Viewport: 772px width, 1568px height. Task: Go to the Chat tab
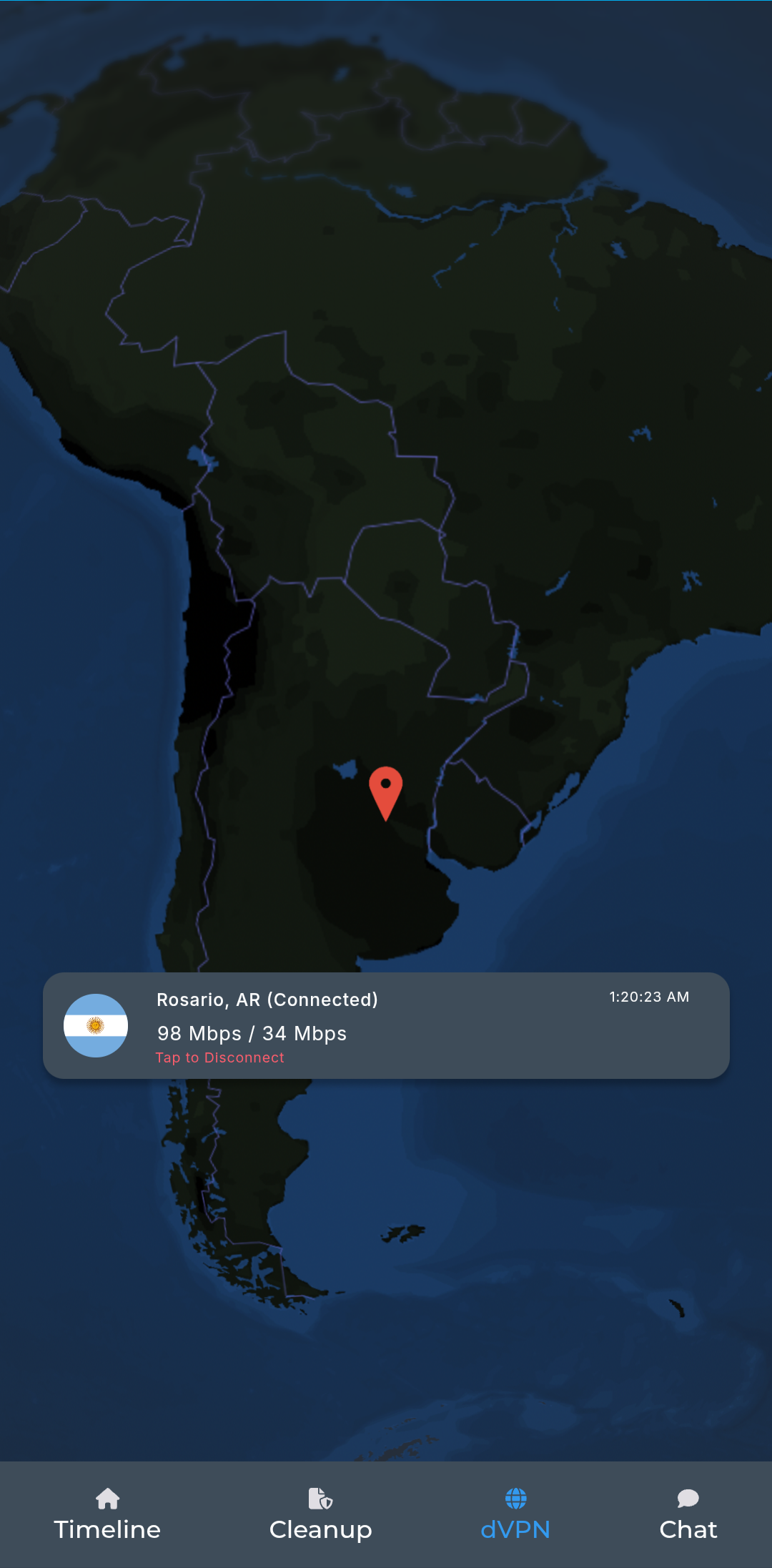(688, 1514)
